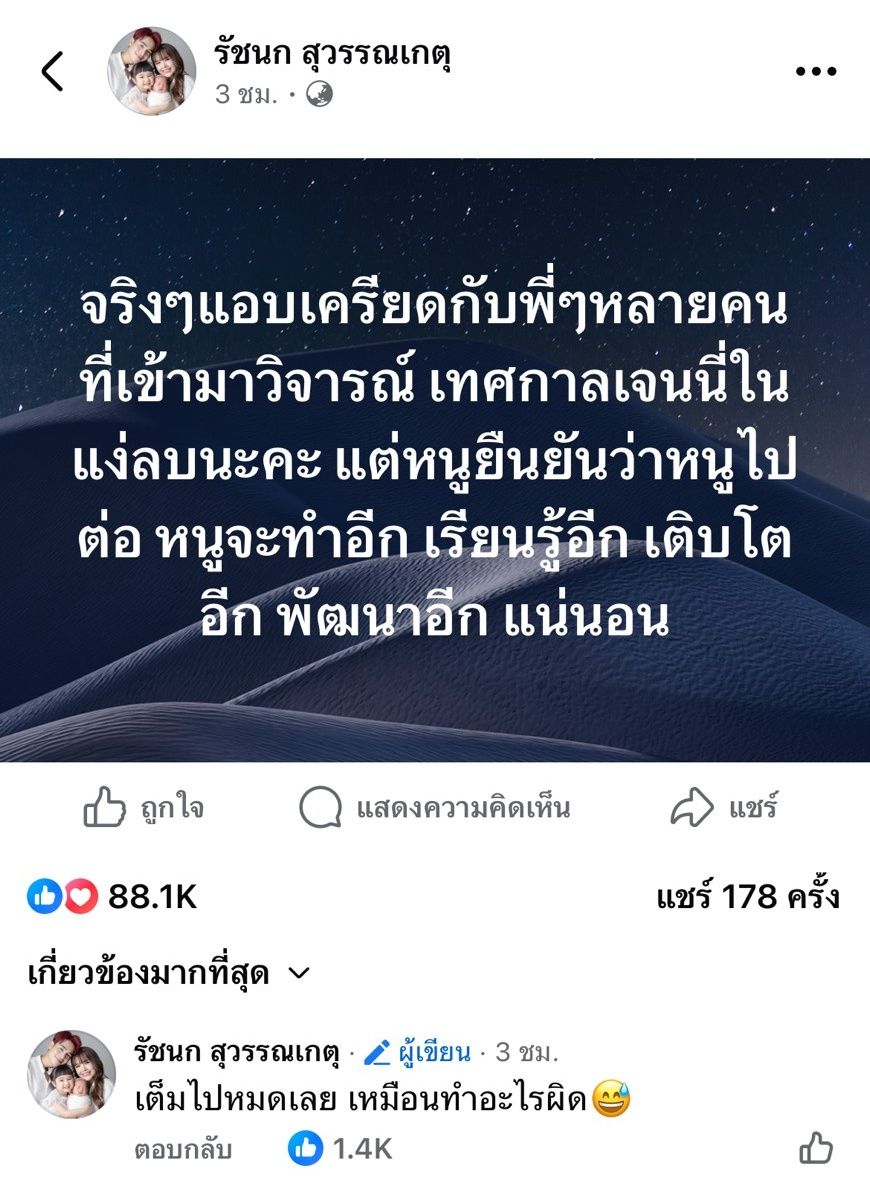View the 88.1K reactions list

click(x=112, y=897)
